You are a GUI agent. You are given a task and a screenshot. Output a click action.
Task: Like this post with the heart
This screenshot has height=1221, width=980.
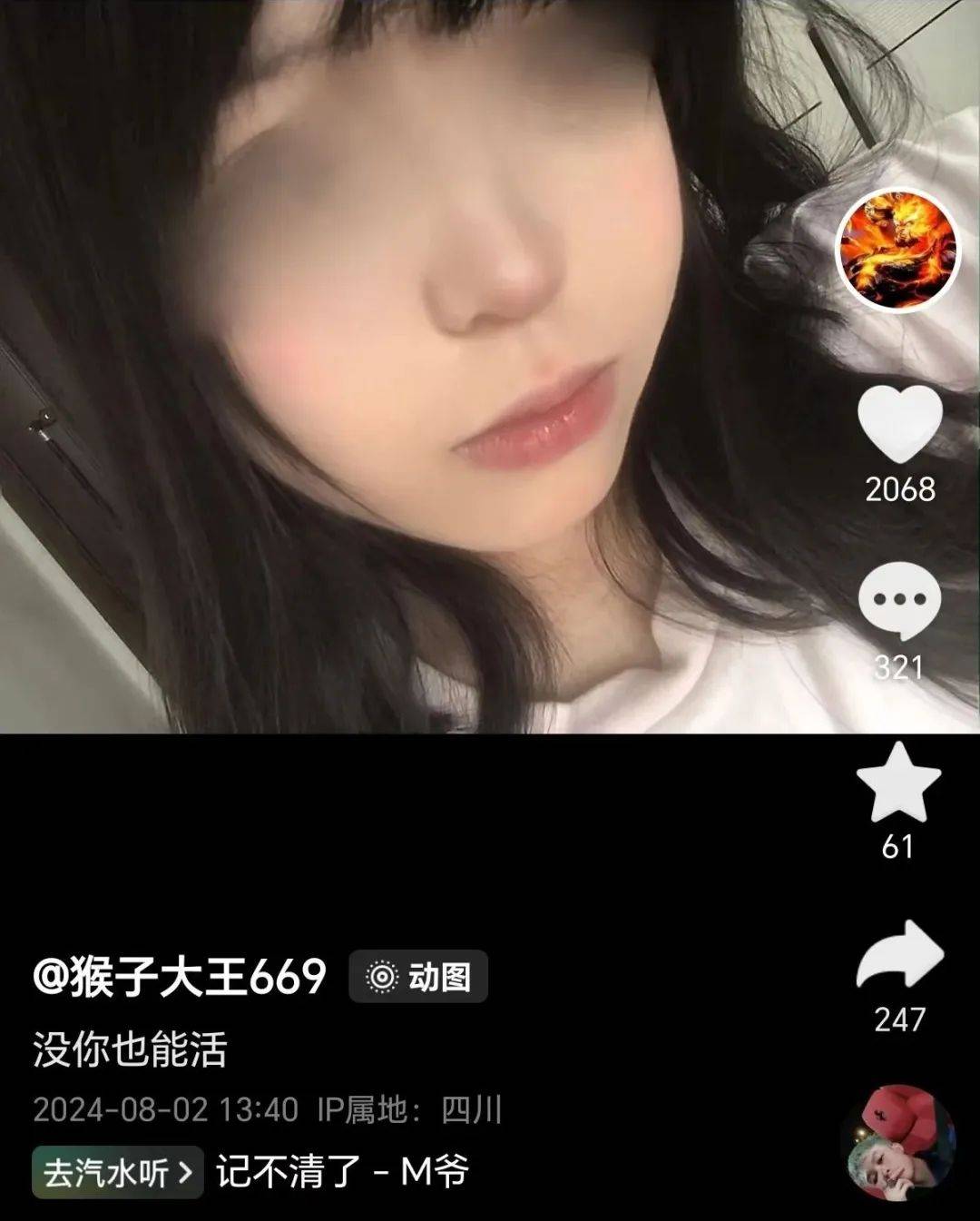point(900,424)
